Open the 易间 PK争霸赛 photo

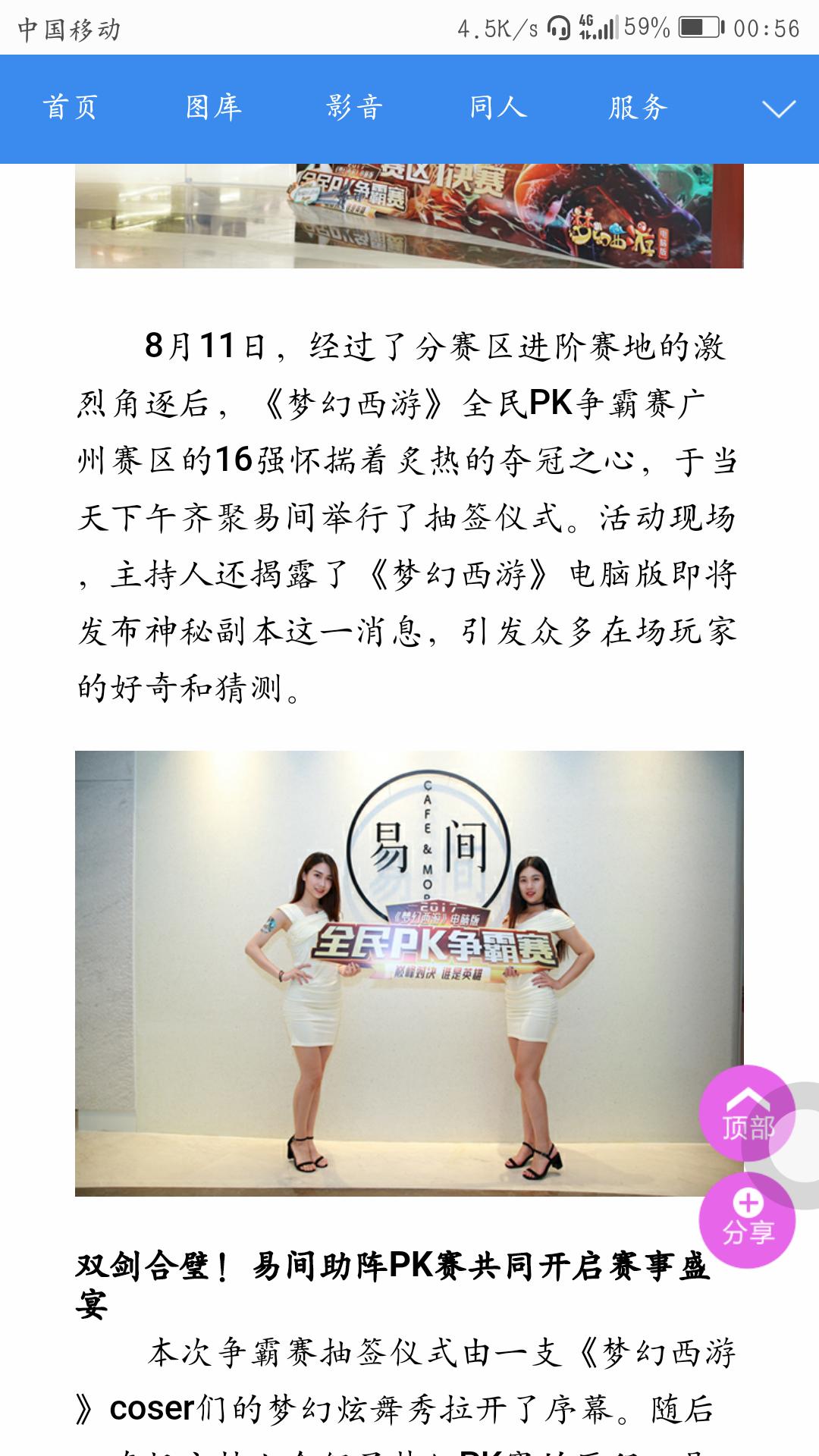coord(409,974)
